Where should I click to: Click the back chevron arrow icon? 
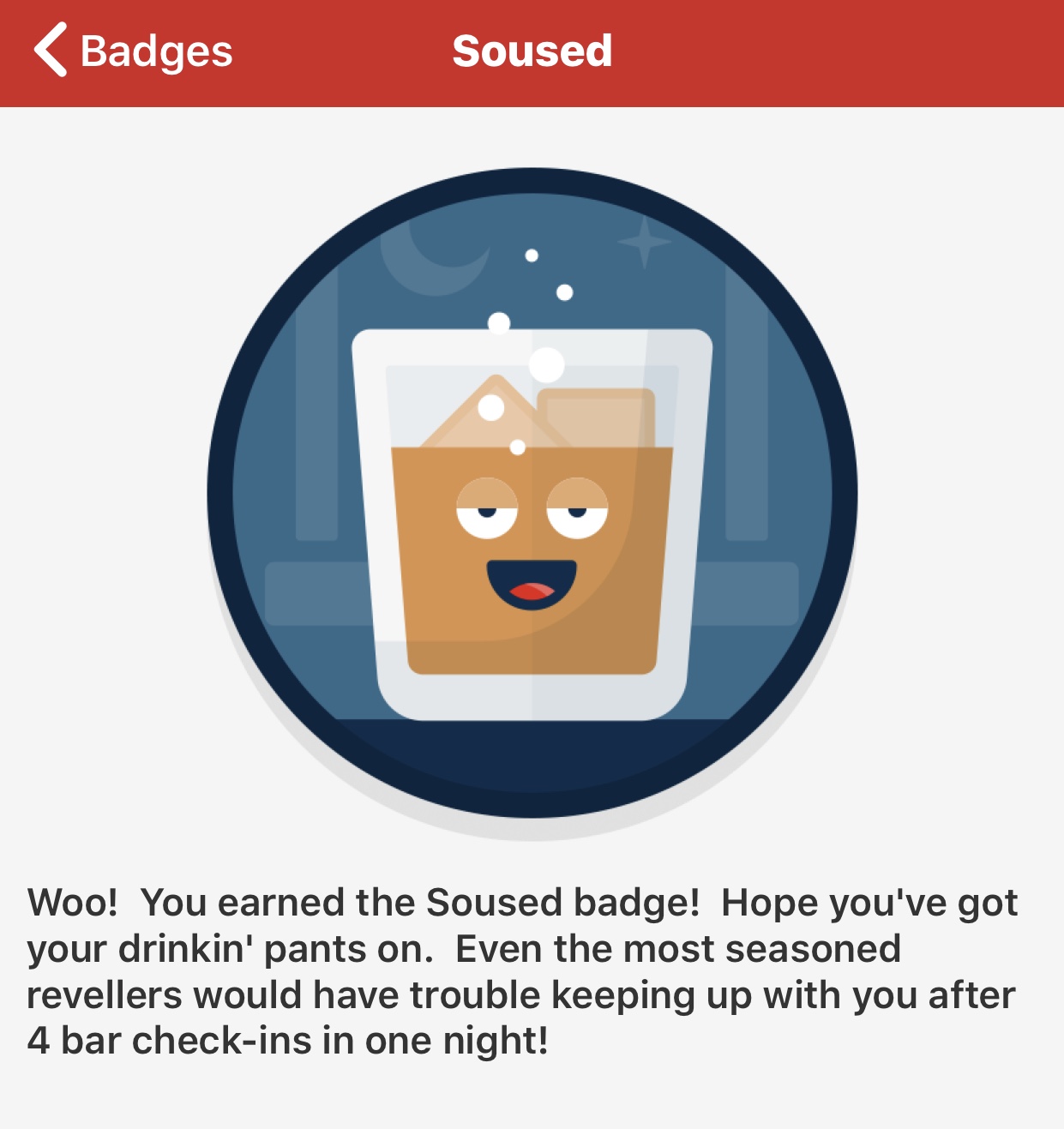click(51, 51)
